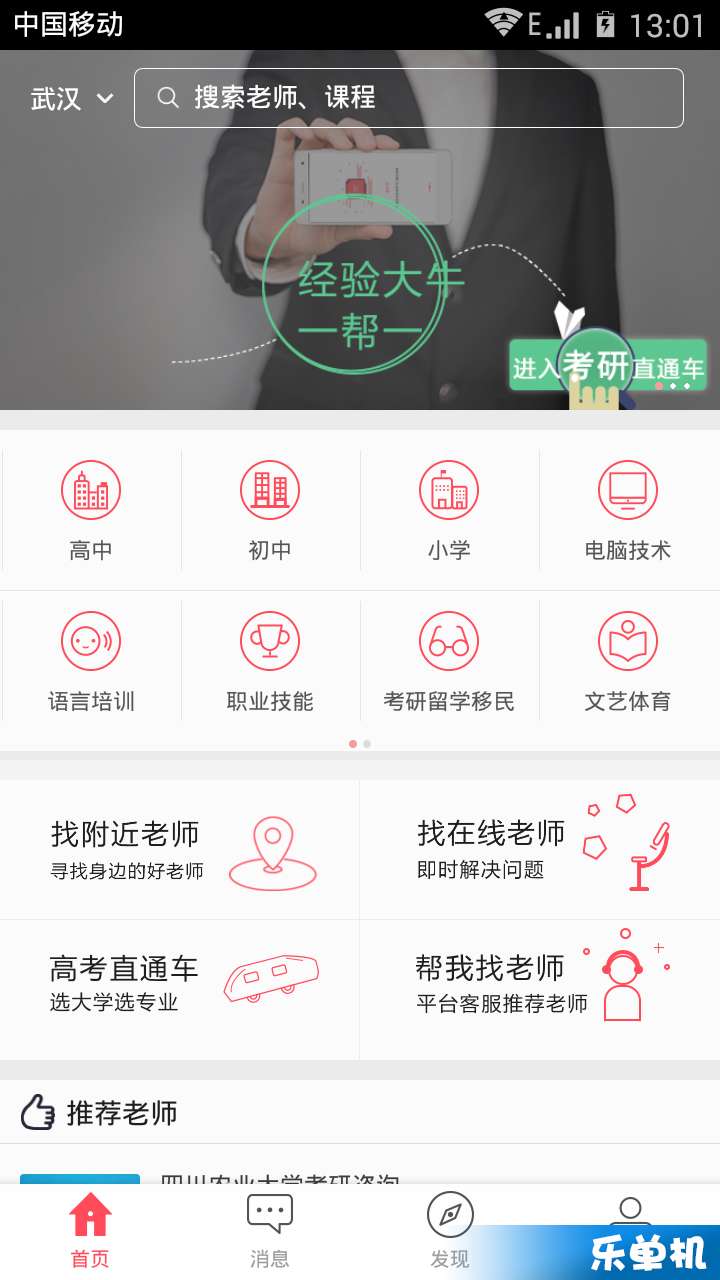Open 找附近老师 card

180,850
